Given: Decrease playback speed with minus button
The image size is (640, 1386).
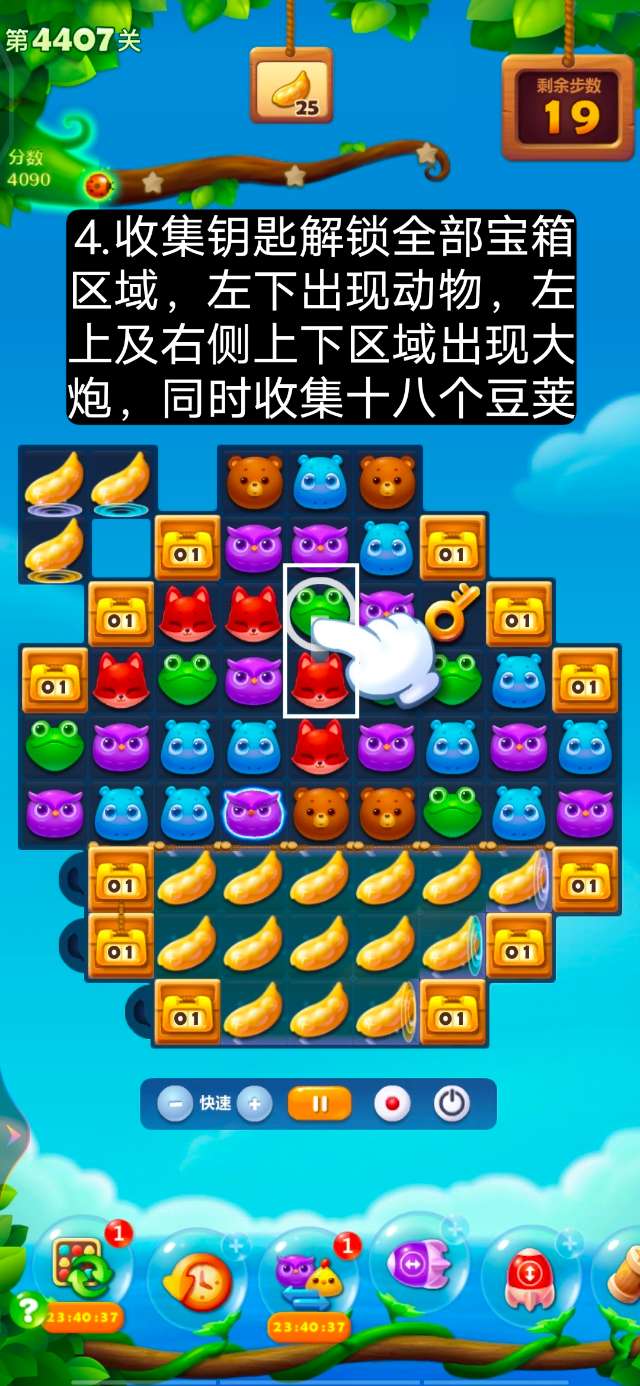Looking at the screenshot, I should tap(176, 1104).
